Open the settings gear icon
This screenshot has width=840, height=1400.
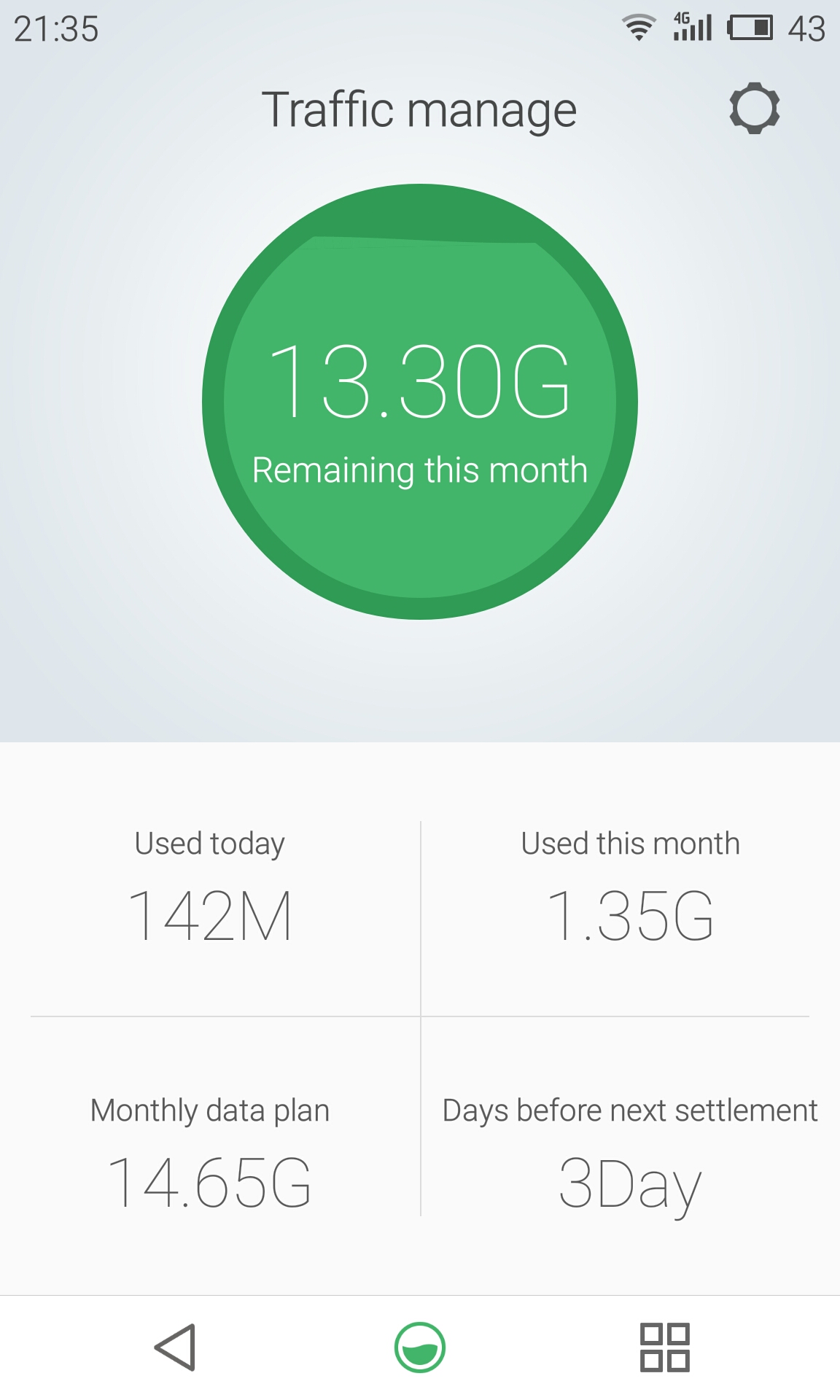[755, 109]
